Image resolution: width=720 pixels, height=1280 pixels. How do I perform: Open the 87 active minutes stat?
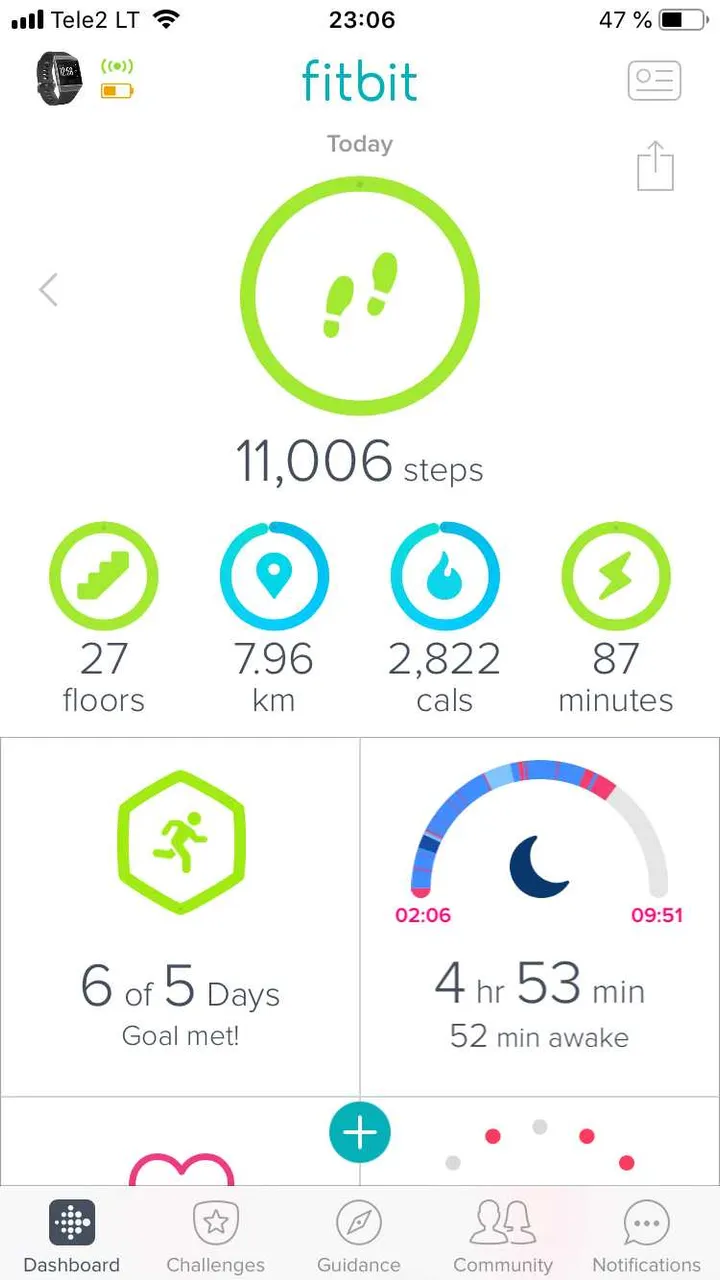tap(615, 575)
